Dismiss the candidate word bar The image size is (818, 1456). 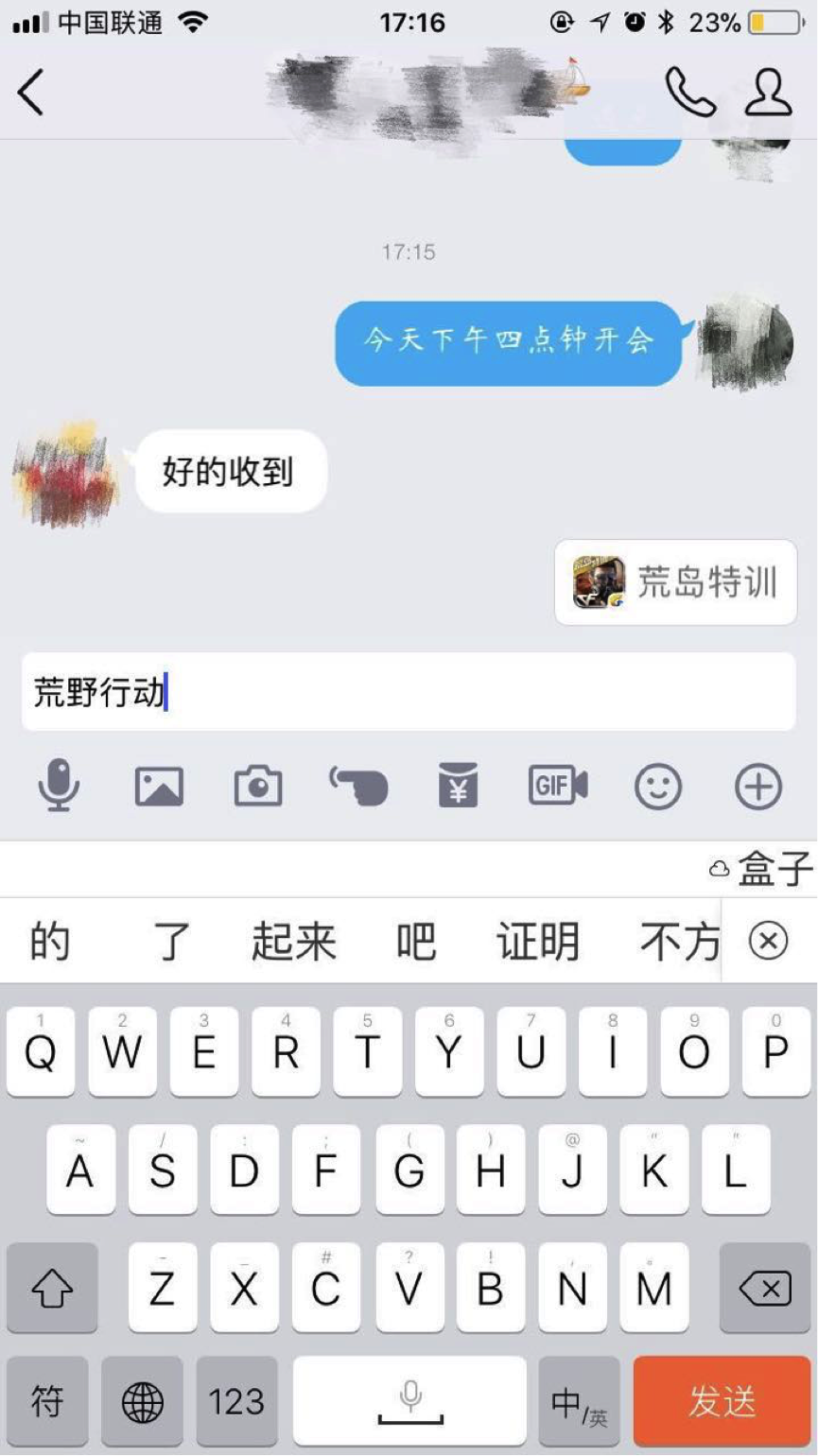click(768, 941)
